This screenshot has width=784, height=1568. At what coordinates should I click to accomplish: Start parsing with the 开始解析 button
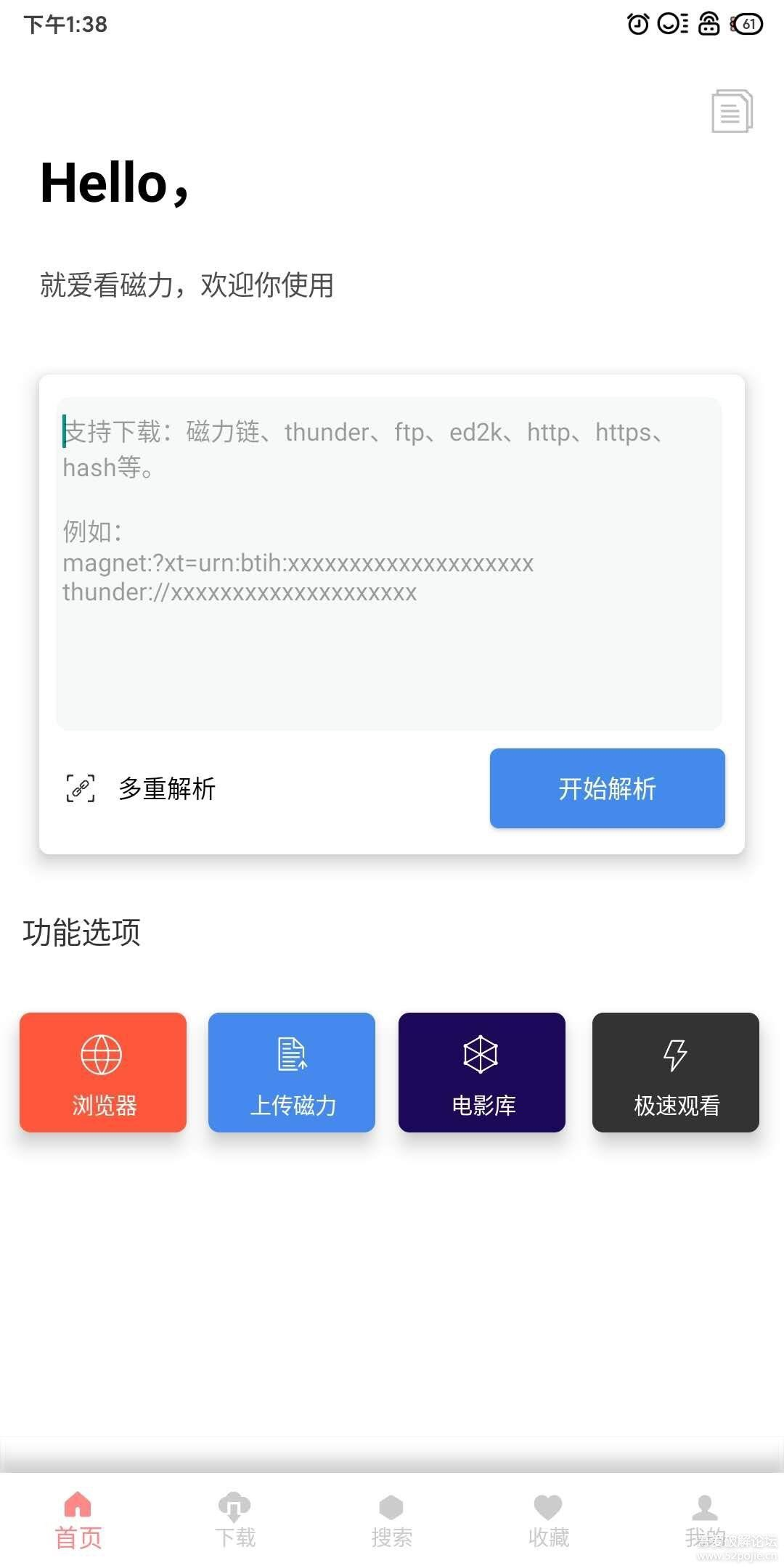click(607, 788)
